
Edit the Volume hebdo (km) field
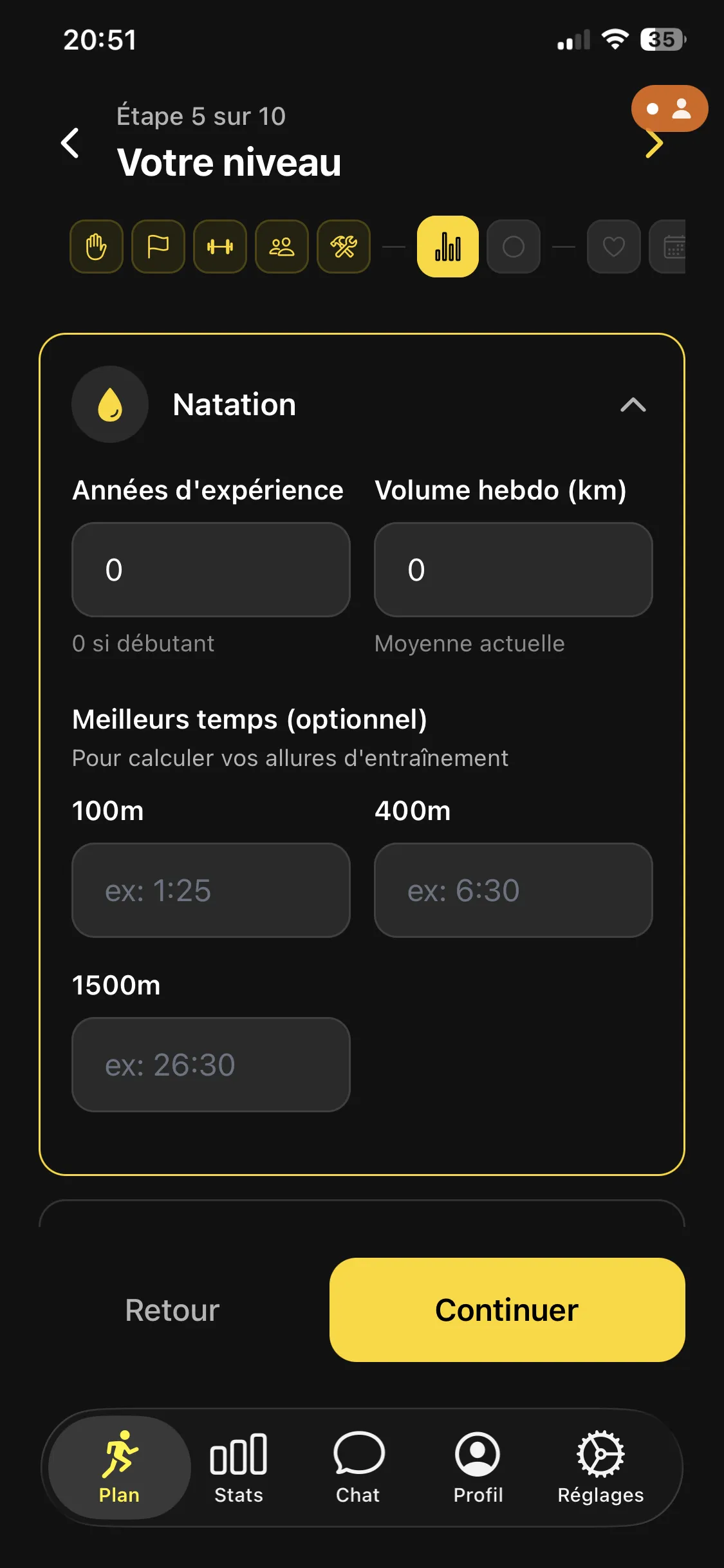[x=513, y=570]
